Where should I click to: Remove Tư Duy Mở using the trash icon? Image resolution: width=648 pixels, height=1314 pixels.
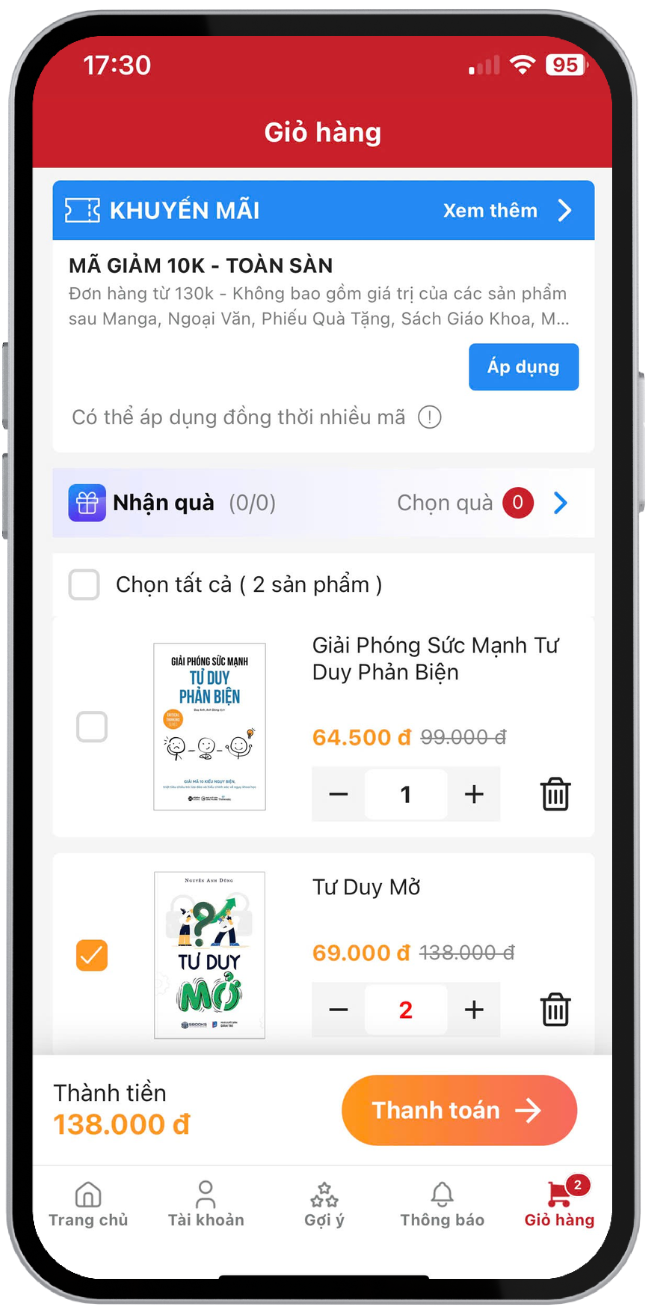coord(555,1010)
